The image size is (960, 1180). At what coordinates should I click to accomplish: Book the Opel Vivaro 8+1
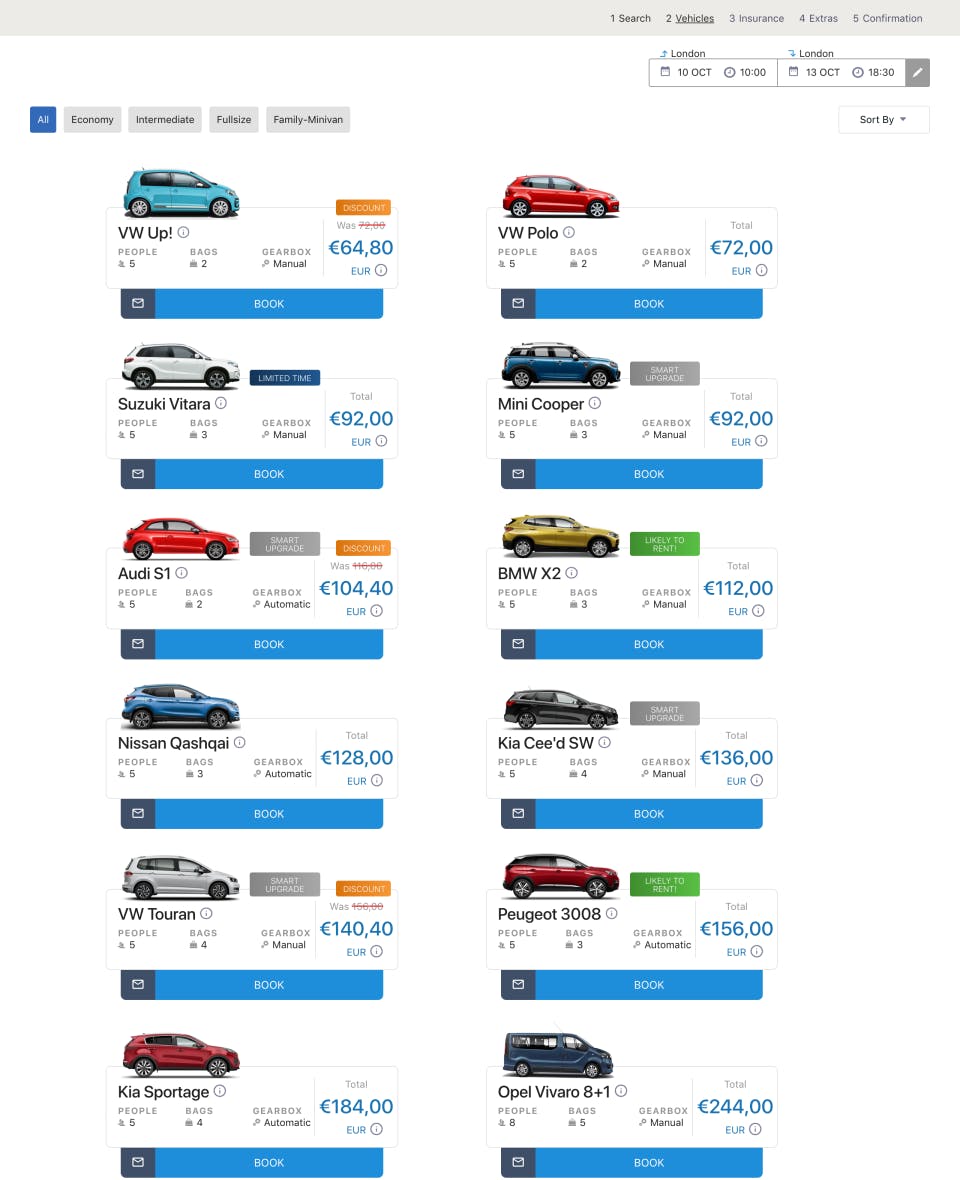point(648,1163)
